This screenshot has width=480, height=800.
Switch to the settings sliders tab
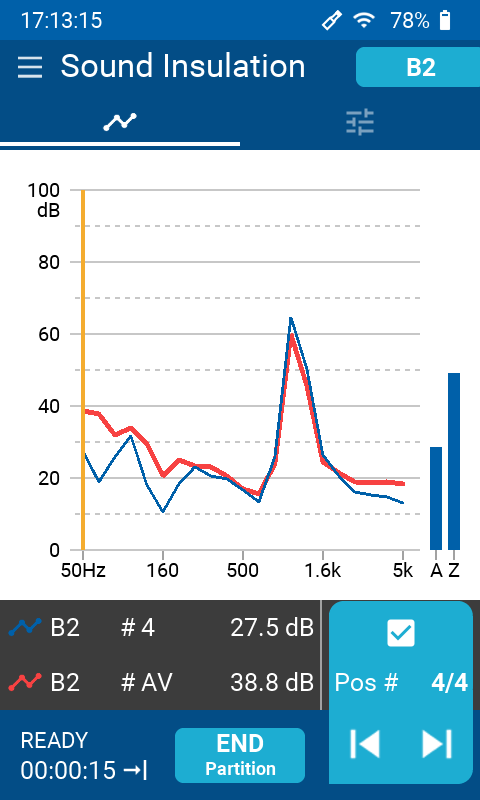coord(360,122)
